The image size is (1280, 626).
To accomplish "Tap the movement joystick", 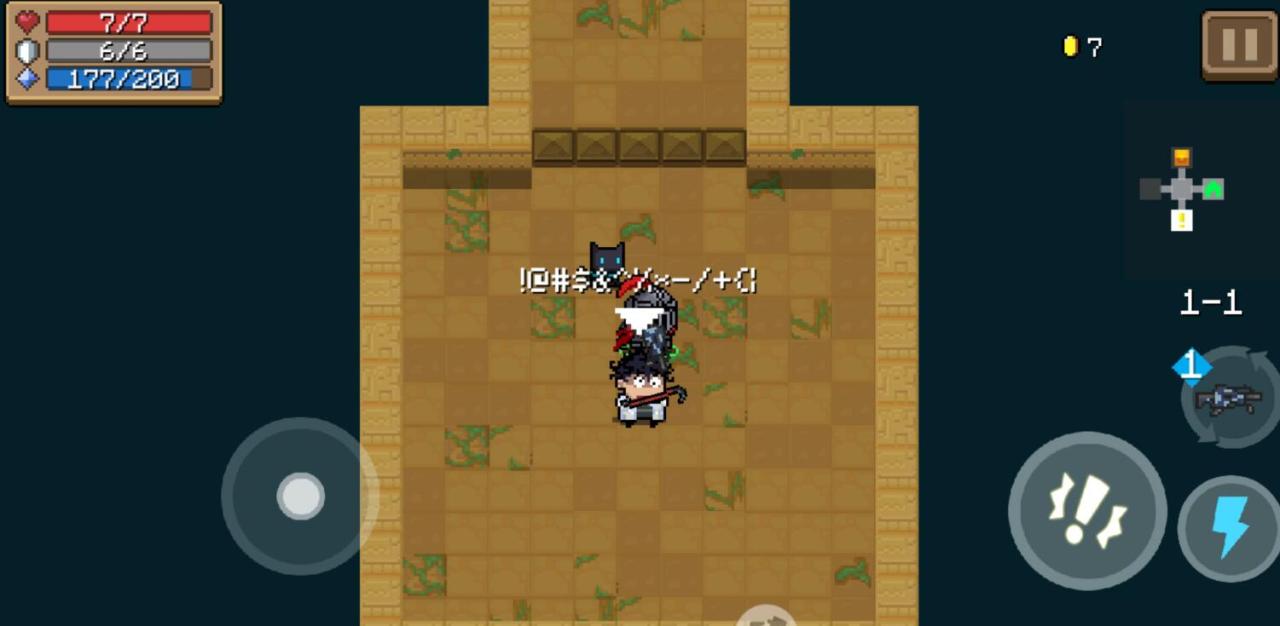I will (x=300, y=496).
